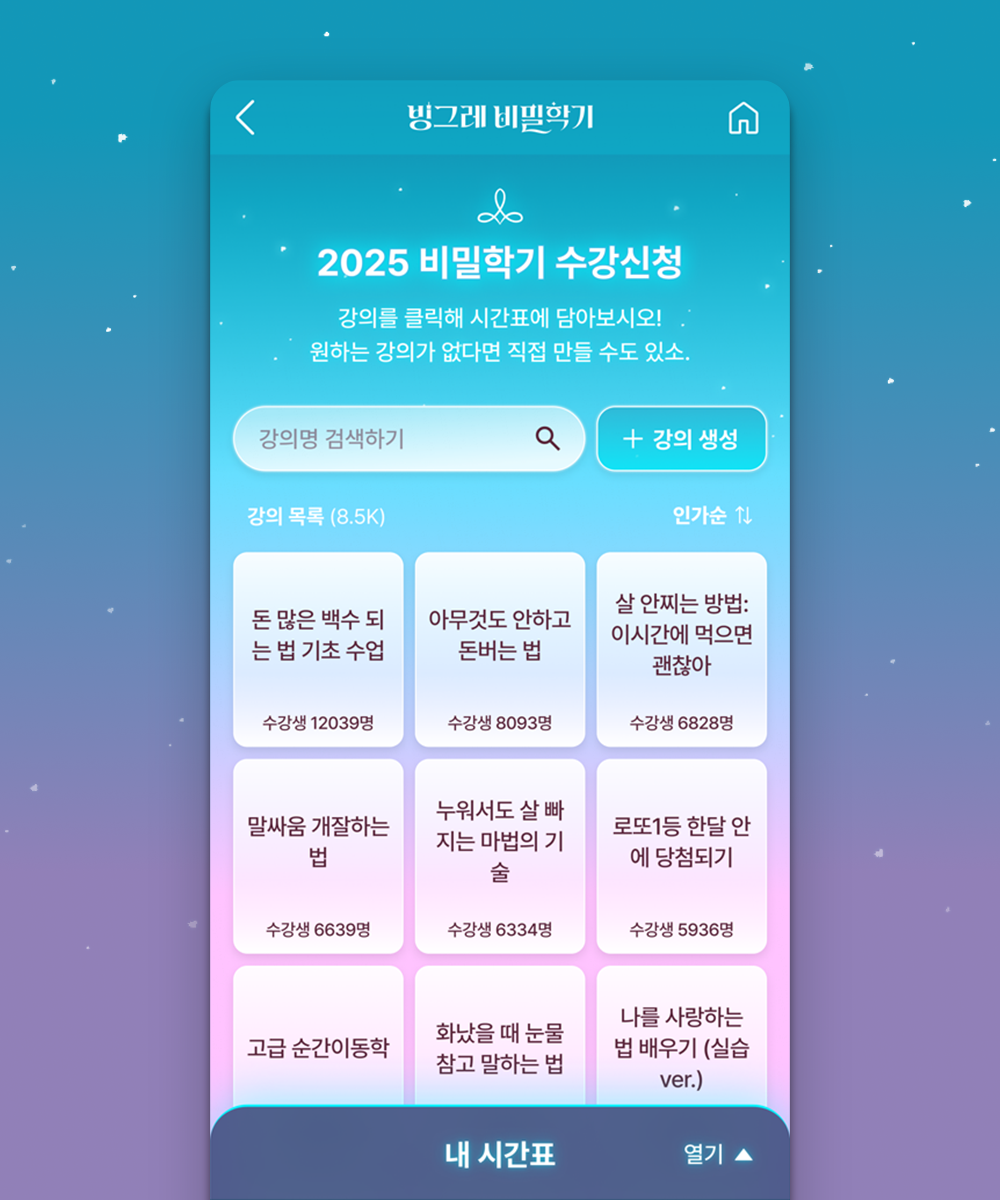
Task: Choose the 말싸움 개잘하는 법 lecture
Action: click(318, 856)
